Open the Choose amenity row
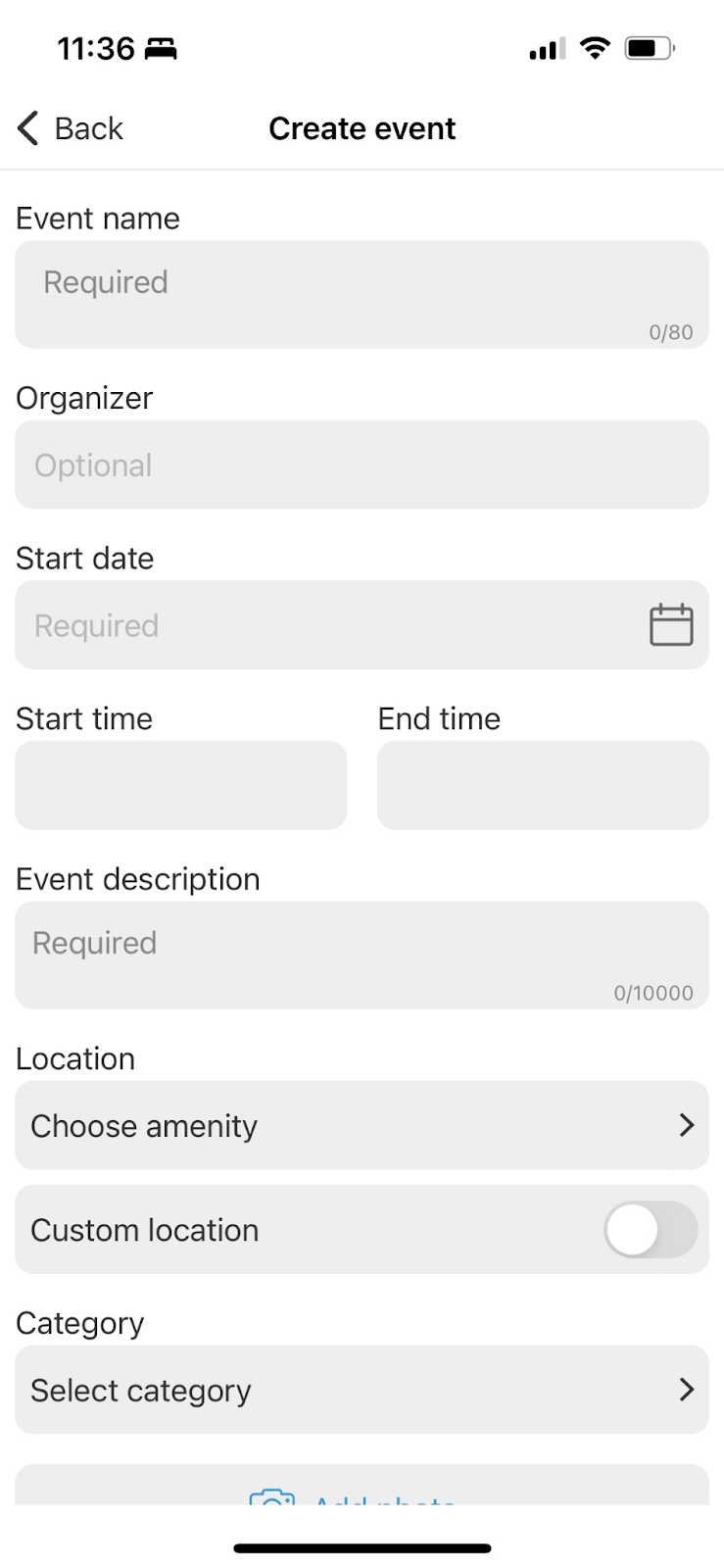 pos(362,1125)
